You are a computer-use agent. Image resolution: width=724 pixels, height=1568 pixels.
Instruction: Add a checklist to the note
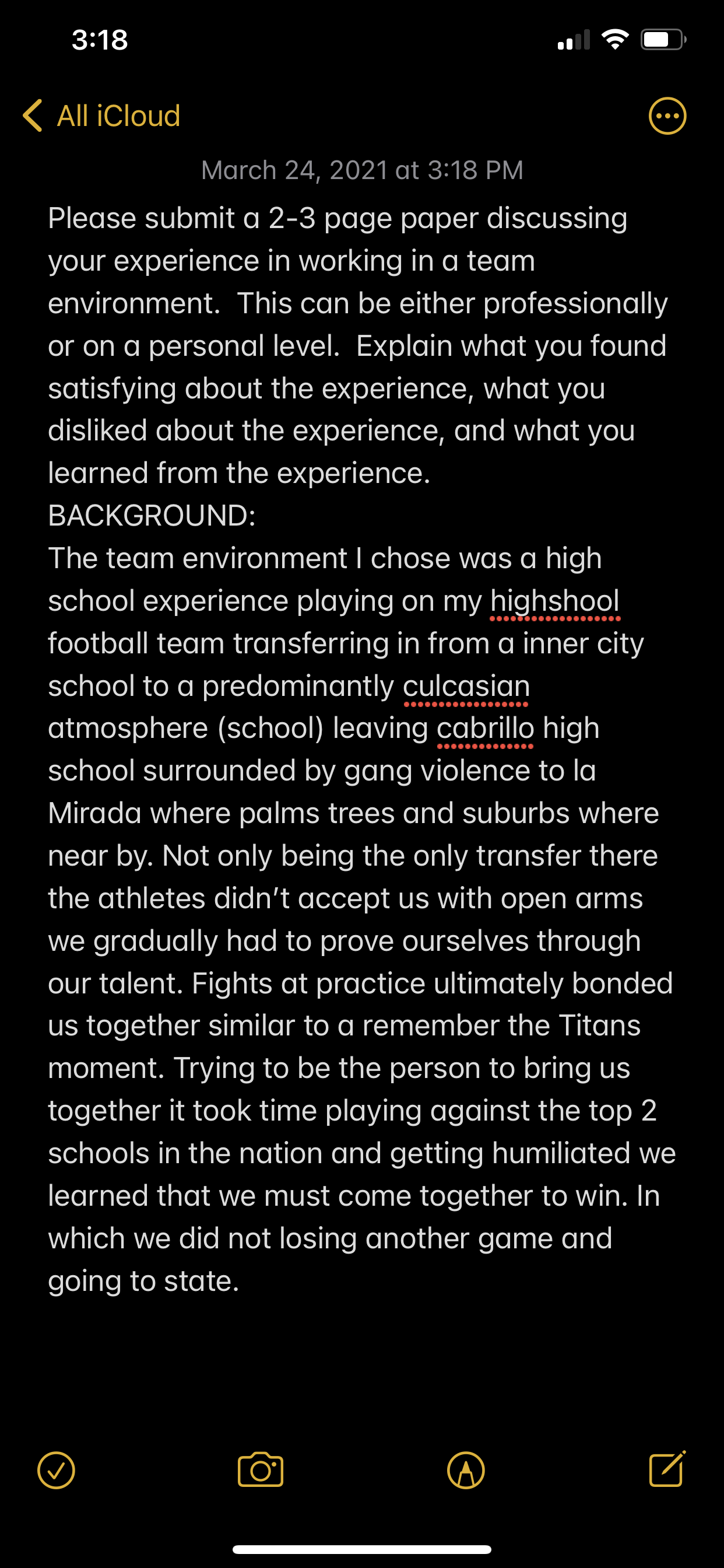(56, 1471)
